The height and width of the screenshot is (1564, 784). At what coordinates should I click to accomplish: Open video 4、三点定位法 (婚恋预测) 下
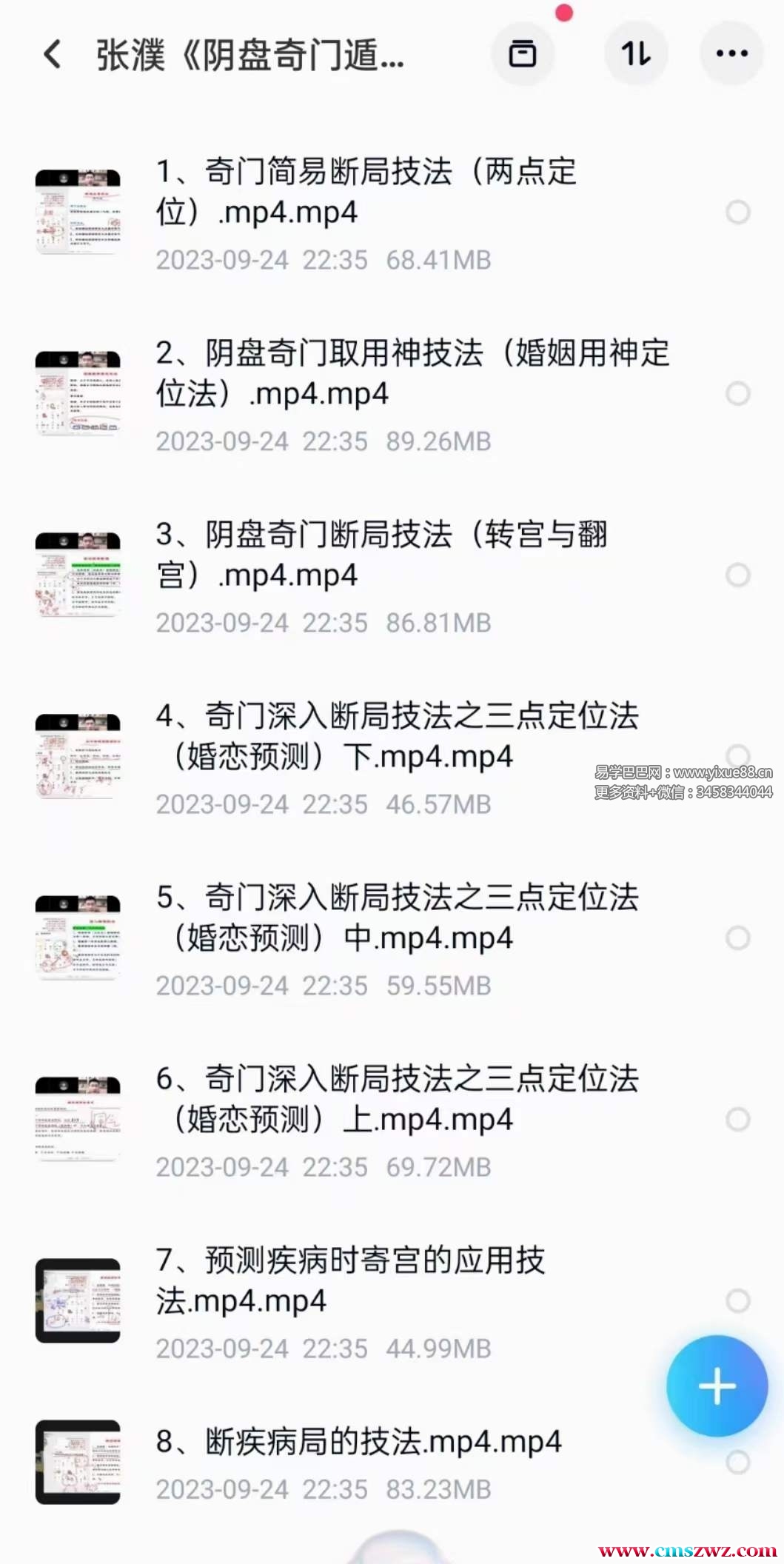point(397,736)
